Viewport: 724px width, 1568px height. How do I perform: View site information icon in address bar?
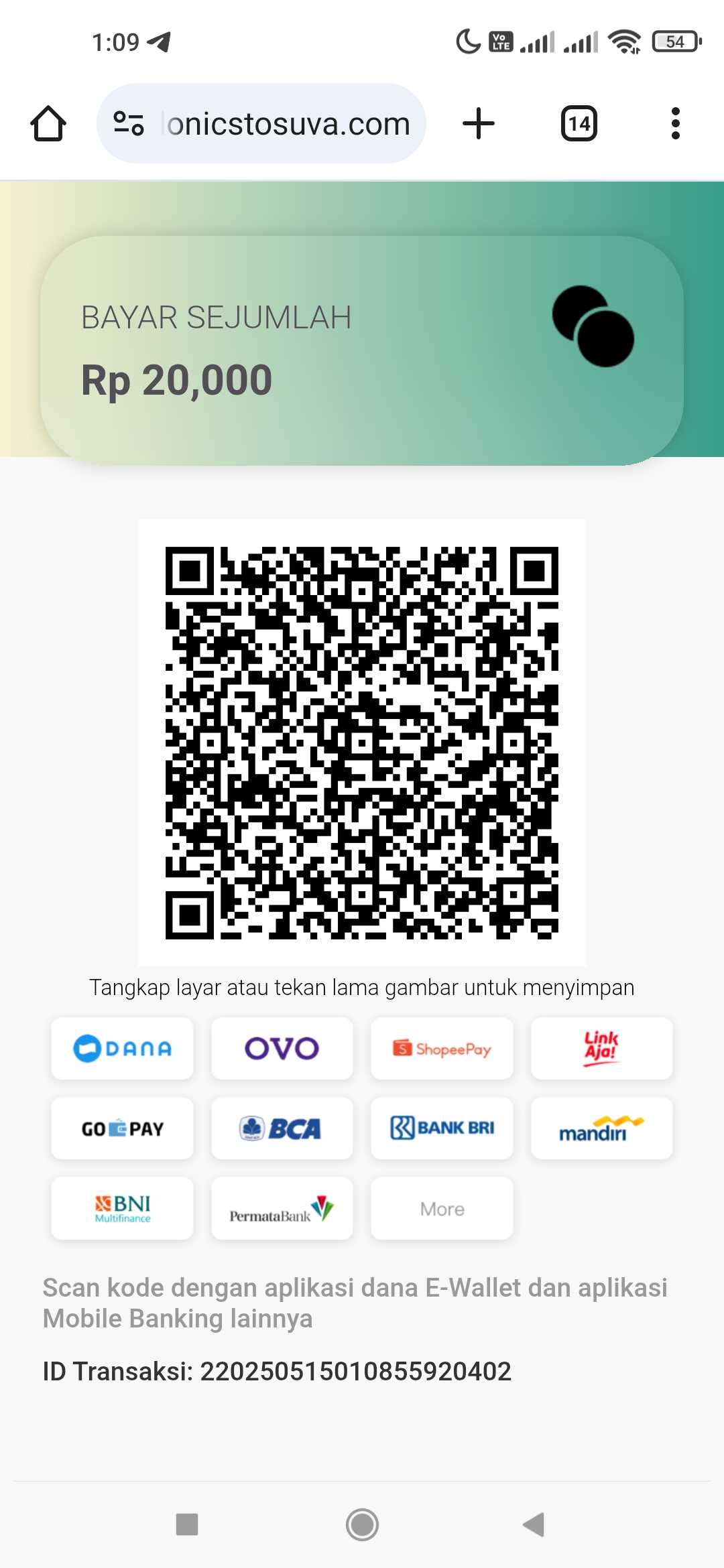coord(129,124)
